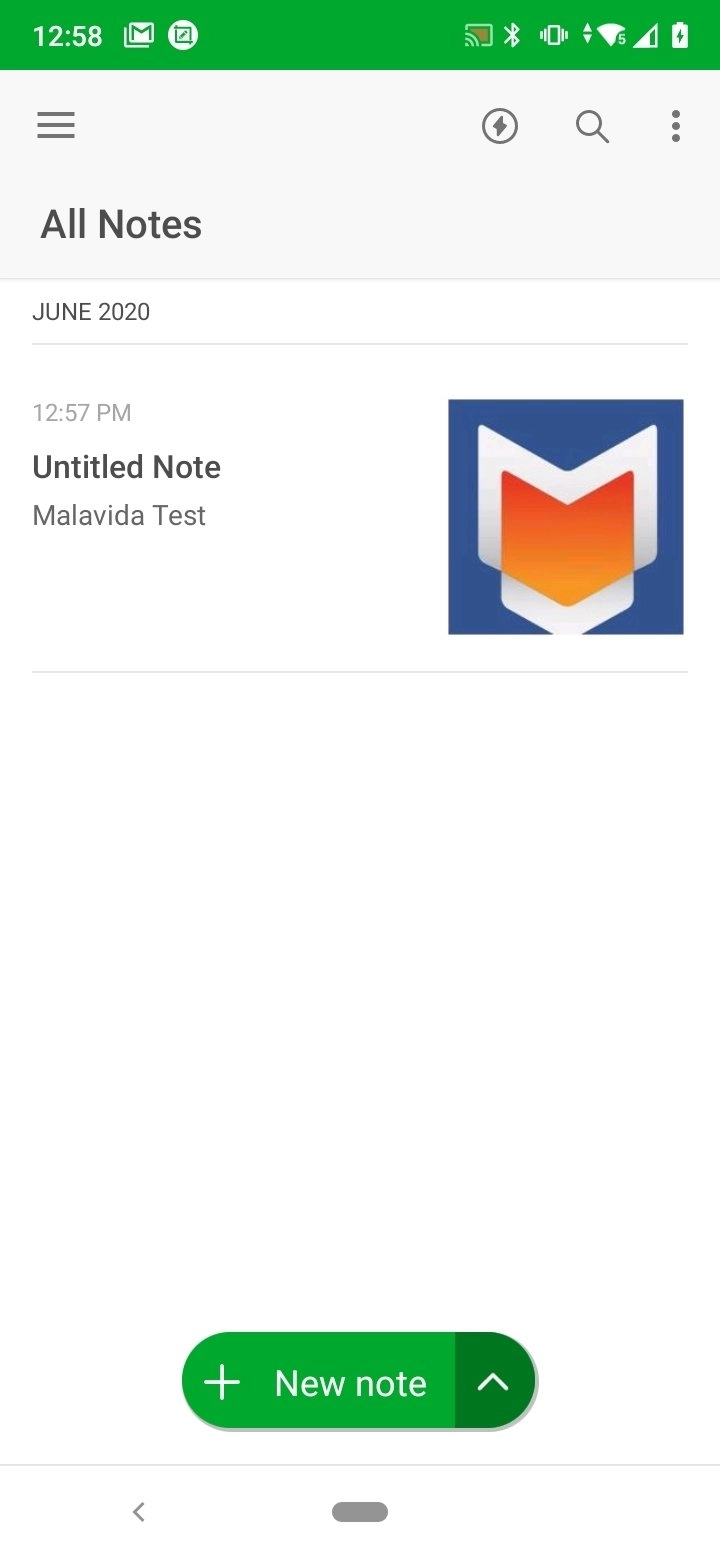This screenshot has height=1560, width=720.
Task: Expand the New note options chevron
Action: coord(494,1381)
